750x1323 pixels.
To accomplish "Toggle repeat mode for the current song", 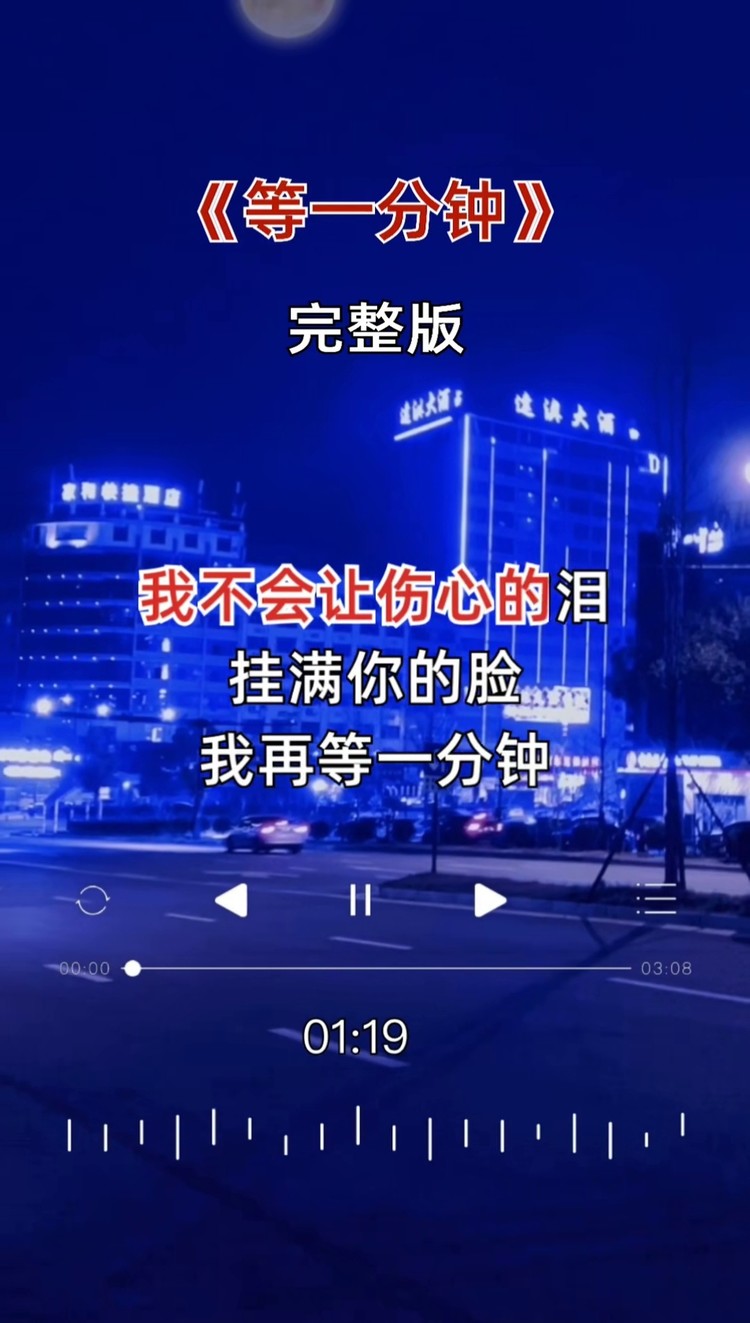I will [x=91, y=901].
